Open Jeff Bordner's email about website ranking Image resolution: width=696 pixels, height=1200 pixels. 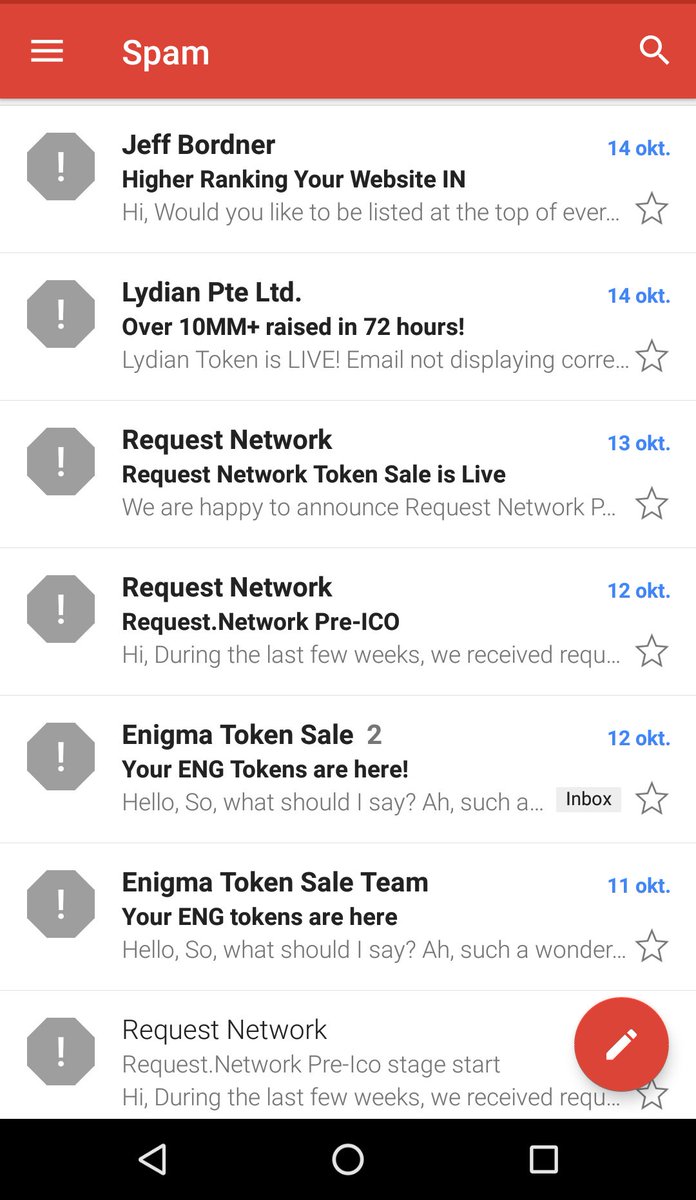(348, 178)
